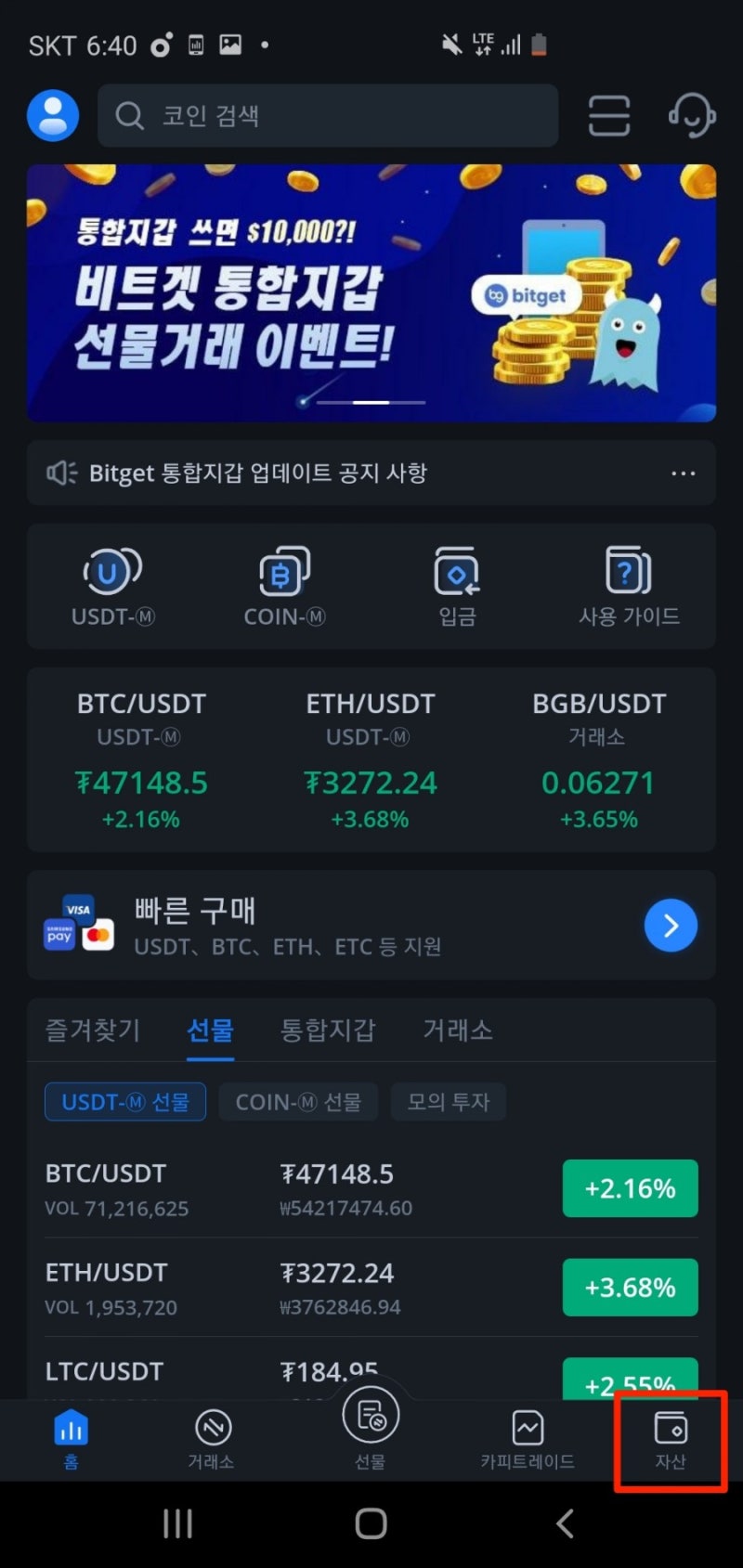Enable 모의 투자 demo trading mode
Screen dimensions: 743x1568
pyautogui.click(x=449, y=1102)
